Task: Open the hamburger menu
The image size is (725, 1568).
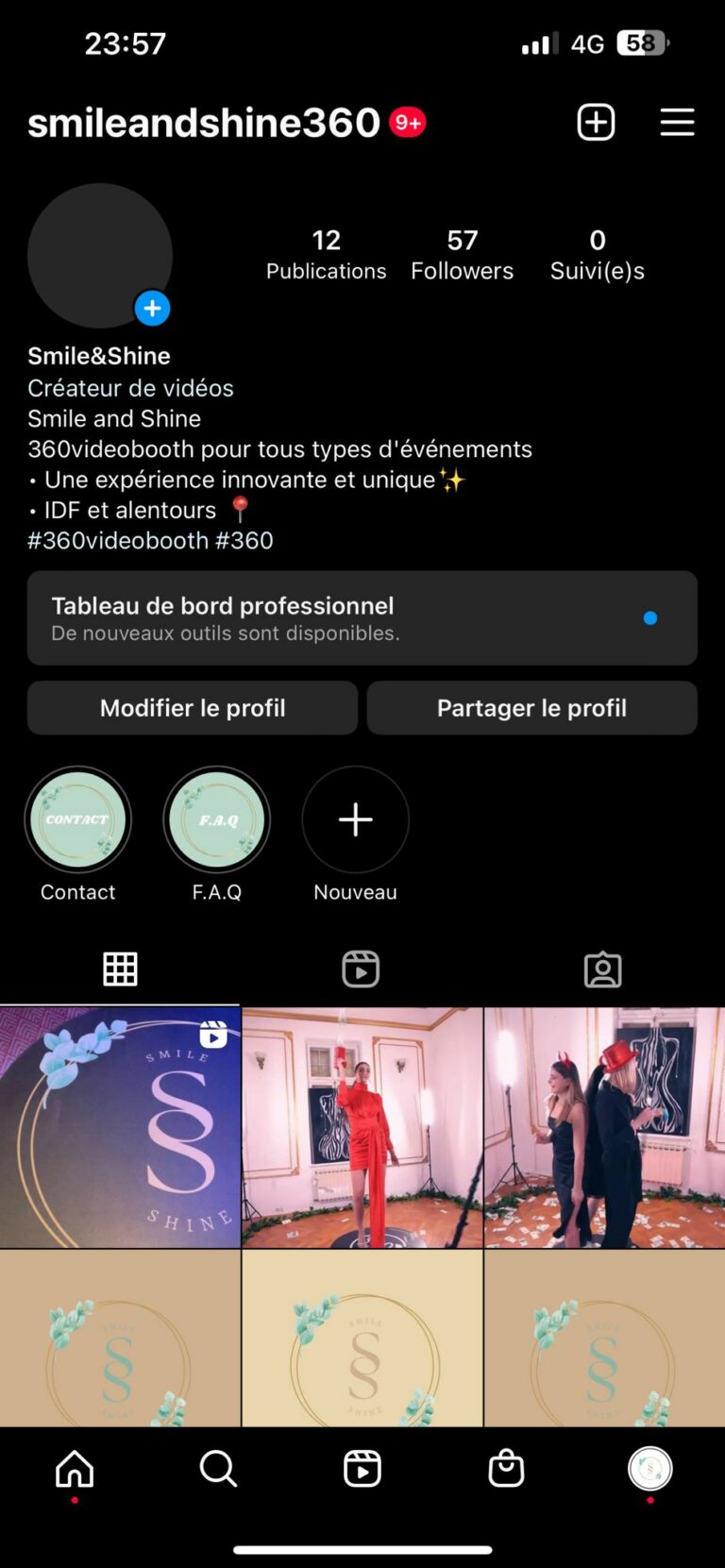Action: 677,122
